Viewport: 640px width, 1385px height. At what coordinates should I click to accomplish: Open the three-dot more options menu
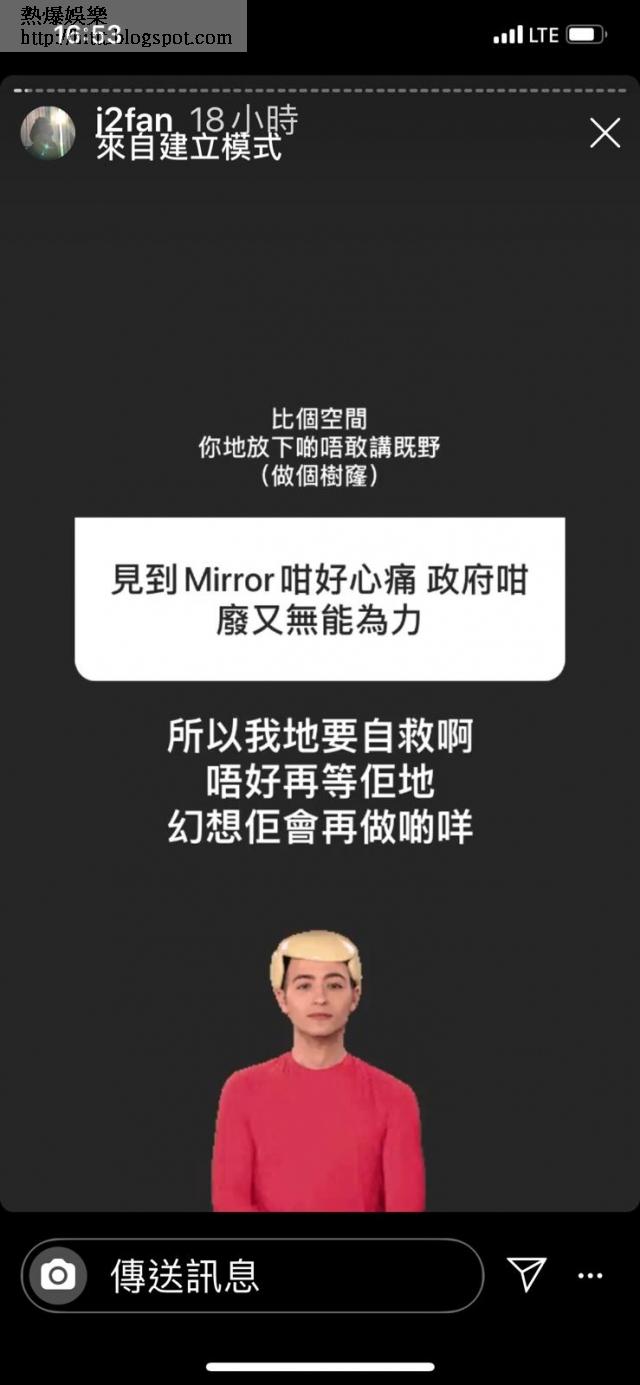[591, 1276]
